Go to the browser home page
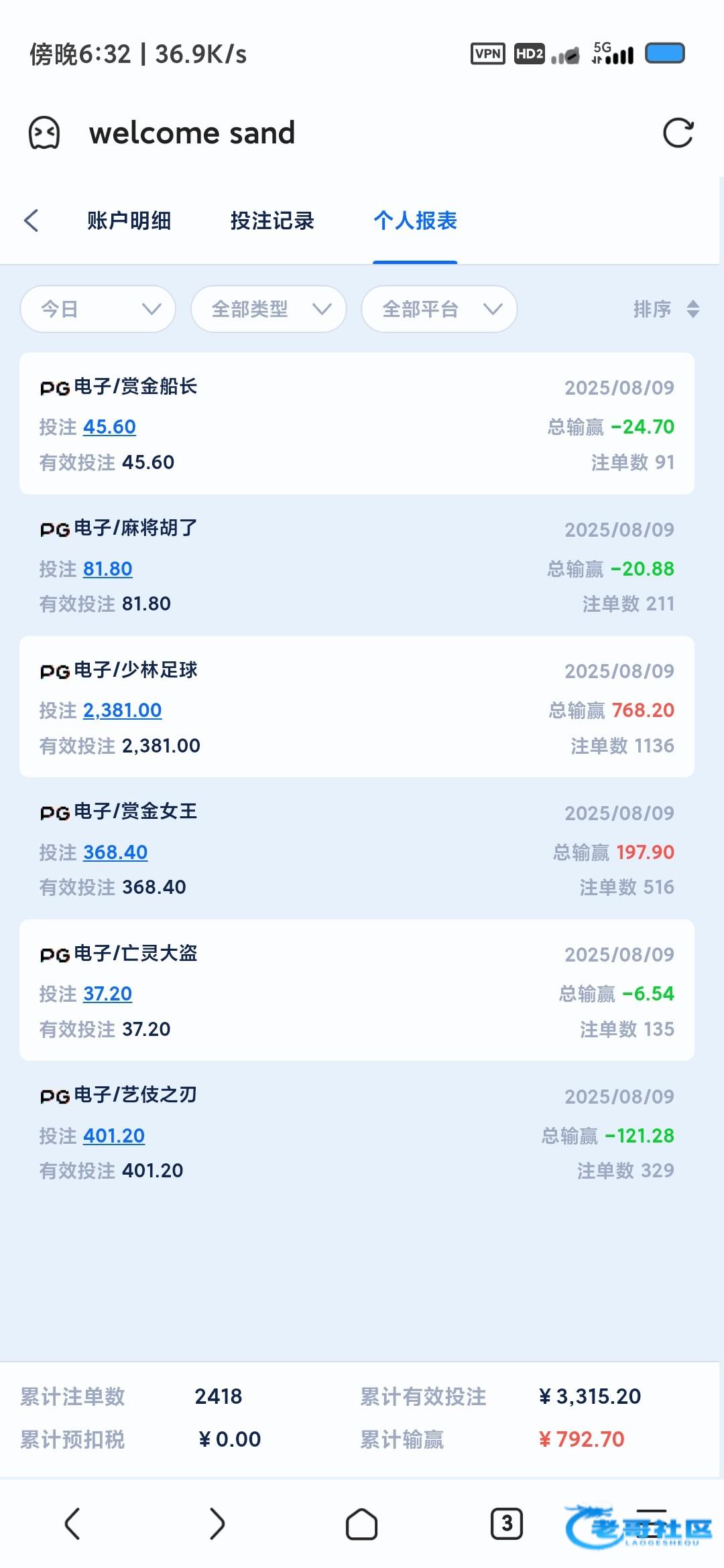This screenshot has height=1568, width=724. (361, 1524)
